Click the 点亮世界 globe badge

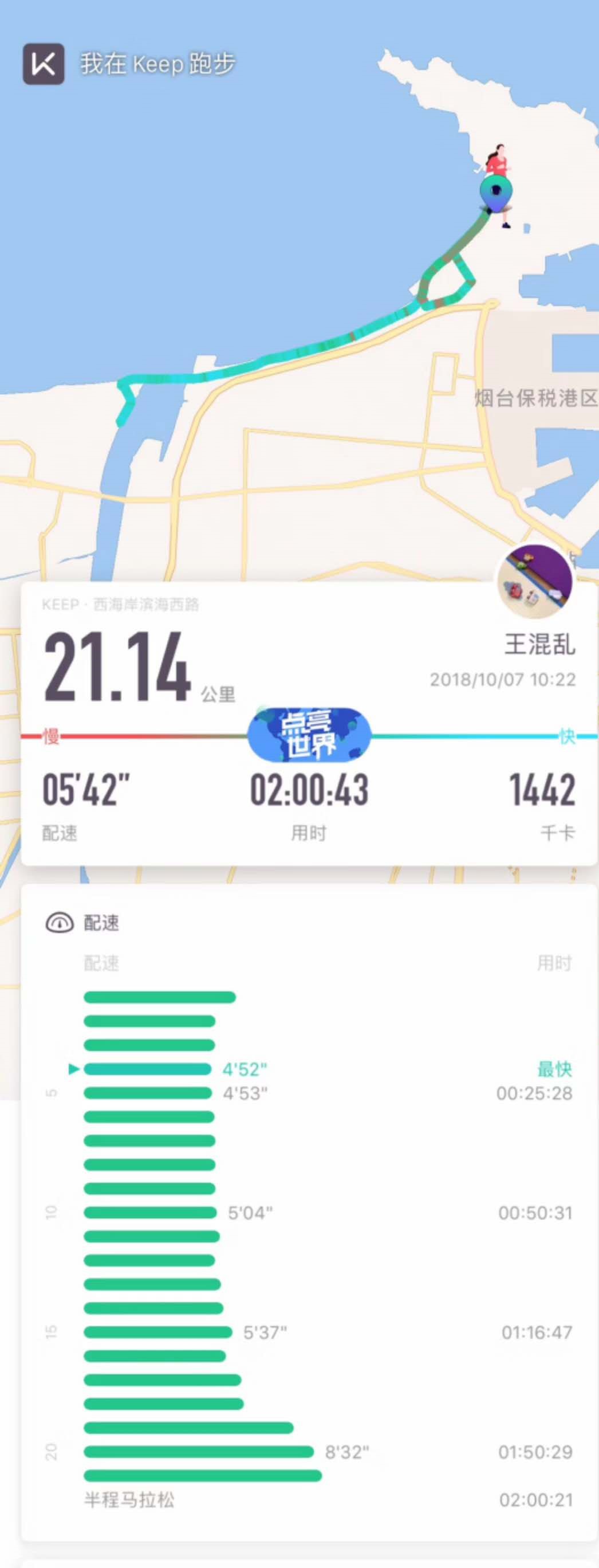click(x=310, y=735)
